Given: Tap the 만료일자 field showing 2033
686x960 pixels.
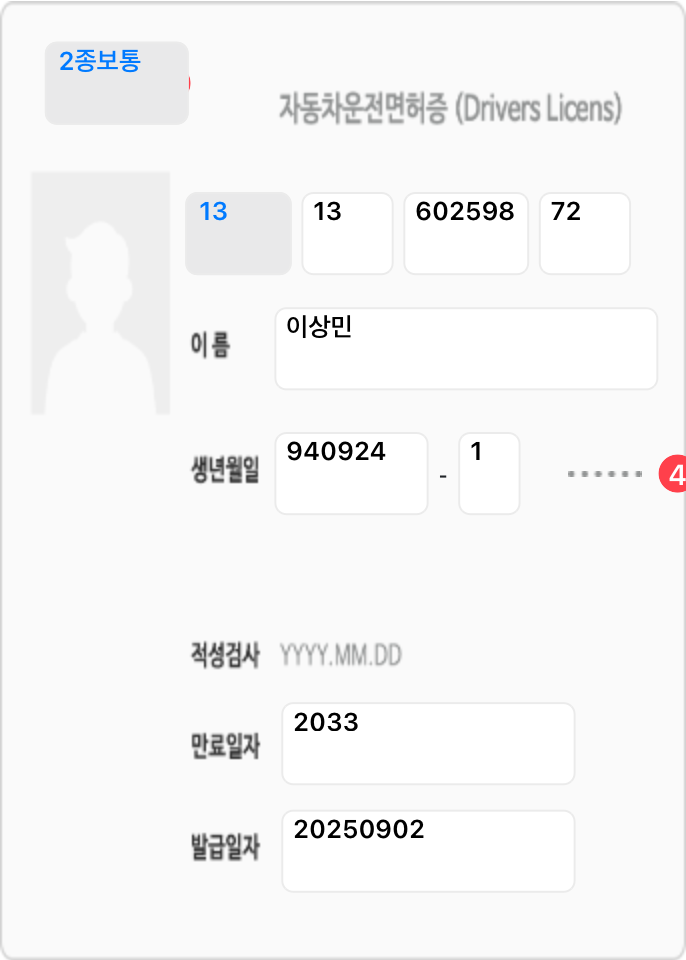Looking at the screenshot, I should pos(428,743).
